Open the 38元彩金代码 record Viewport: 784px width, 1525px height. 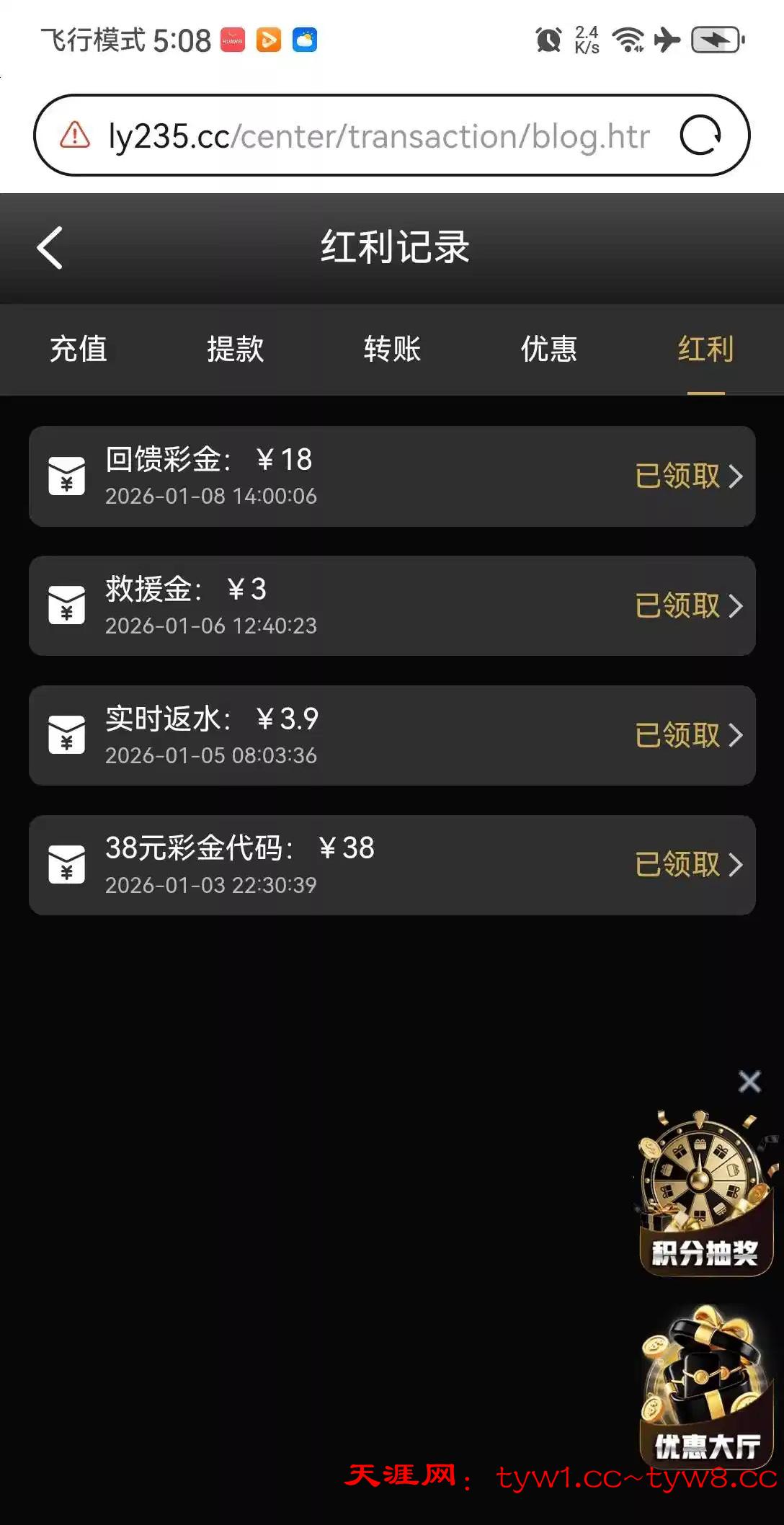tap(392, 865)
